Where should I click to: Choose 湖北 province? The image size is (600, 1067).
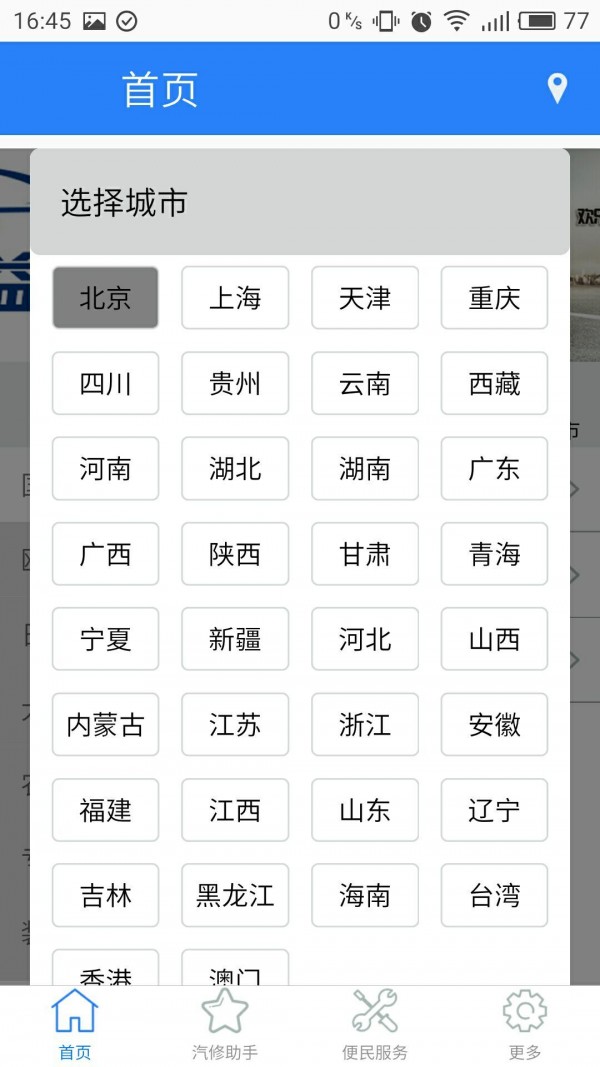tap(235, 468)
